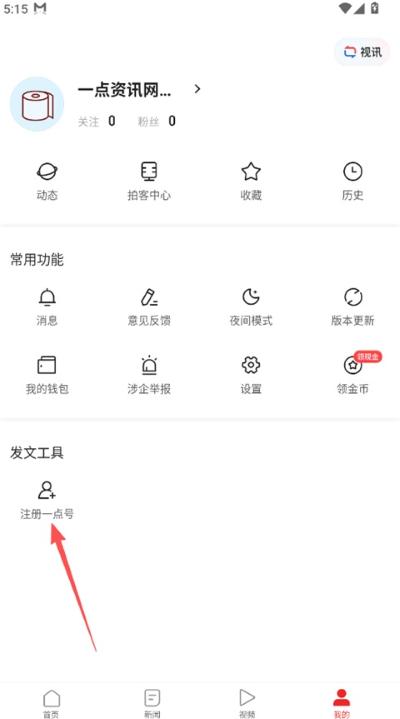
Task: Tap 注册一点号 to register
Action: click(x=47, y=500)
